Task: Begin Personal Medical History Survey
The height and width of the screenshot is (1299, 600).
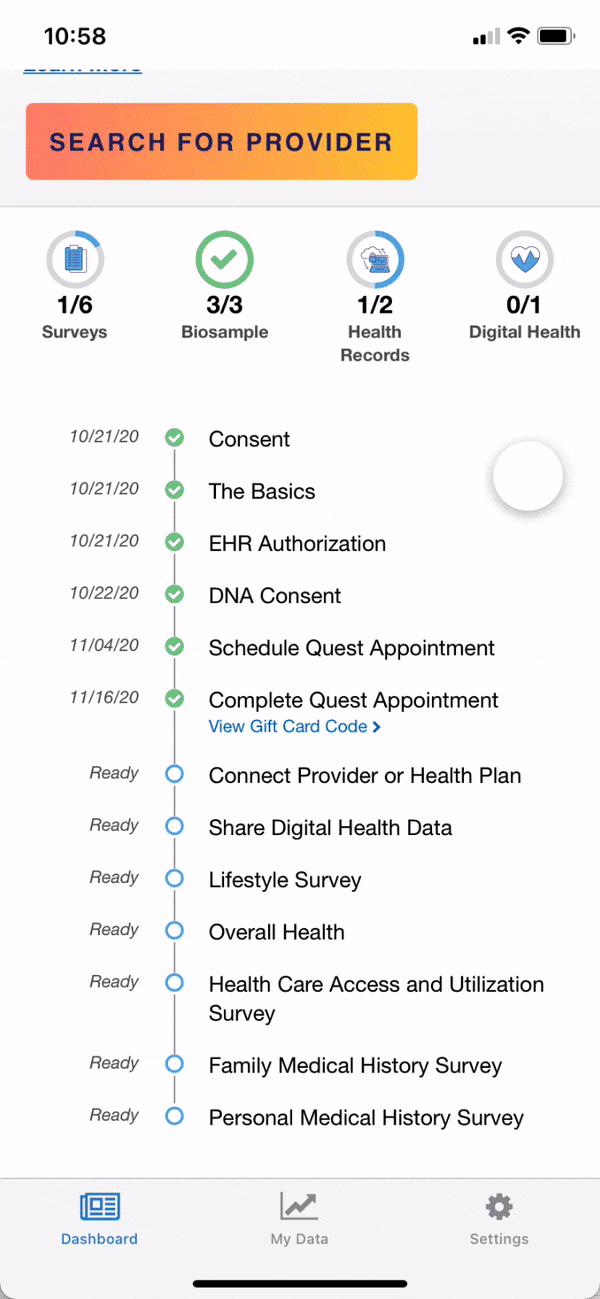Action: point(365,1118)
